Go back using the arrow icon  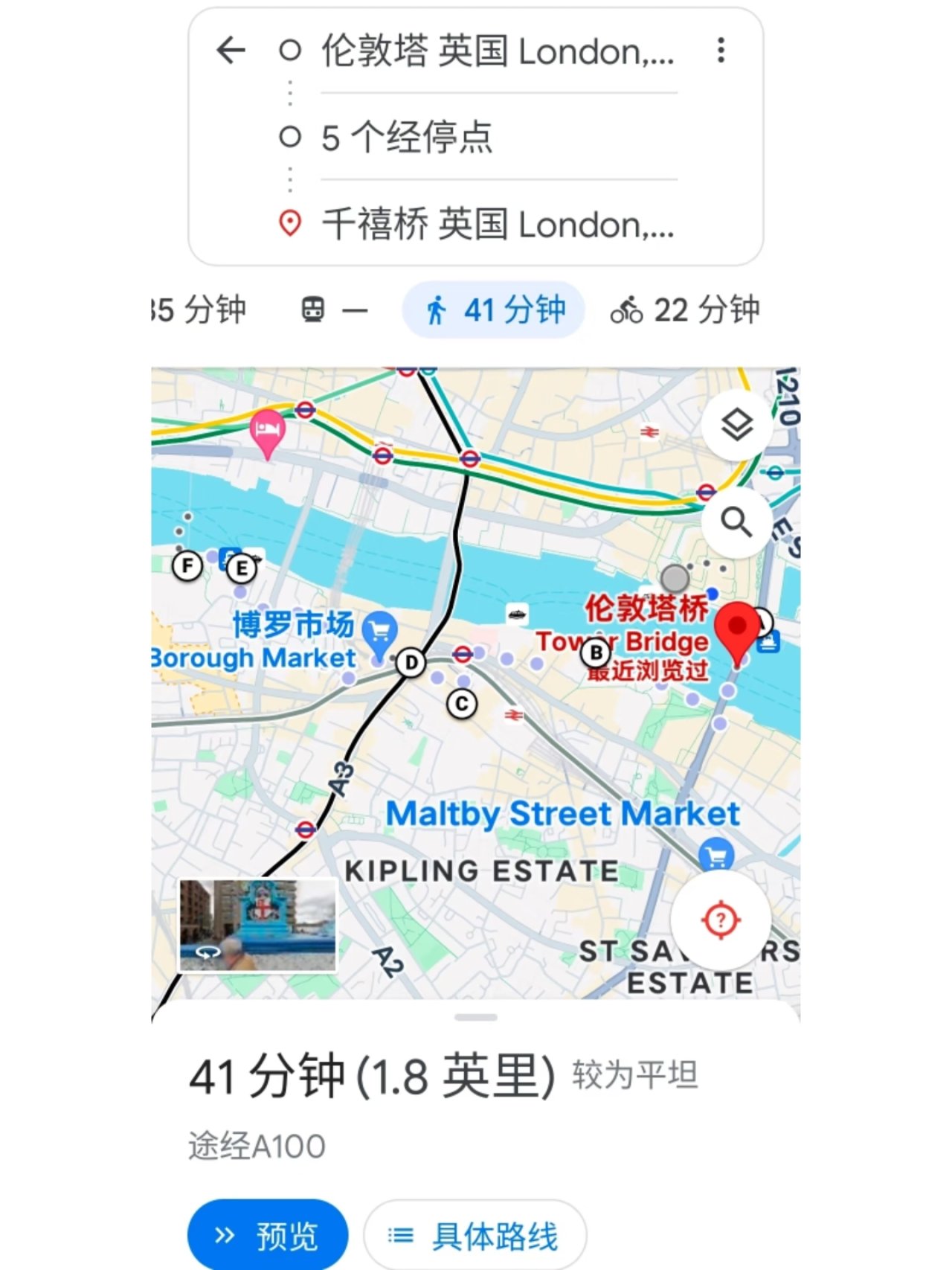pyautogui.click(x=231, y=51)
